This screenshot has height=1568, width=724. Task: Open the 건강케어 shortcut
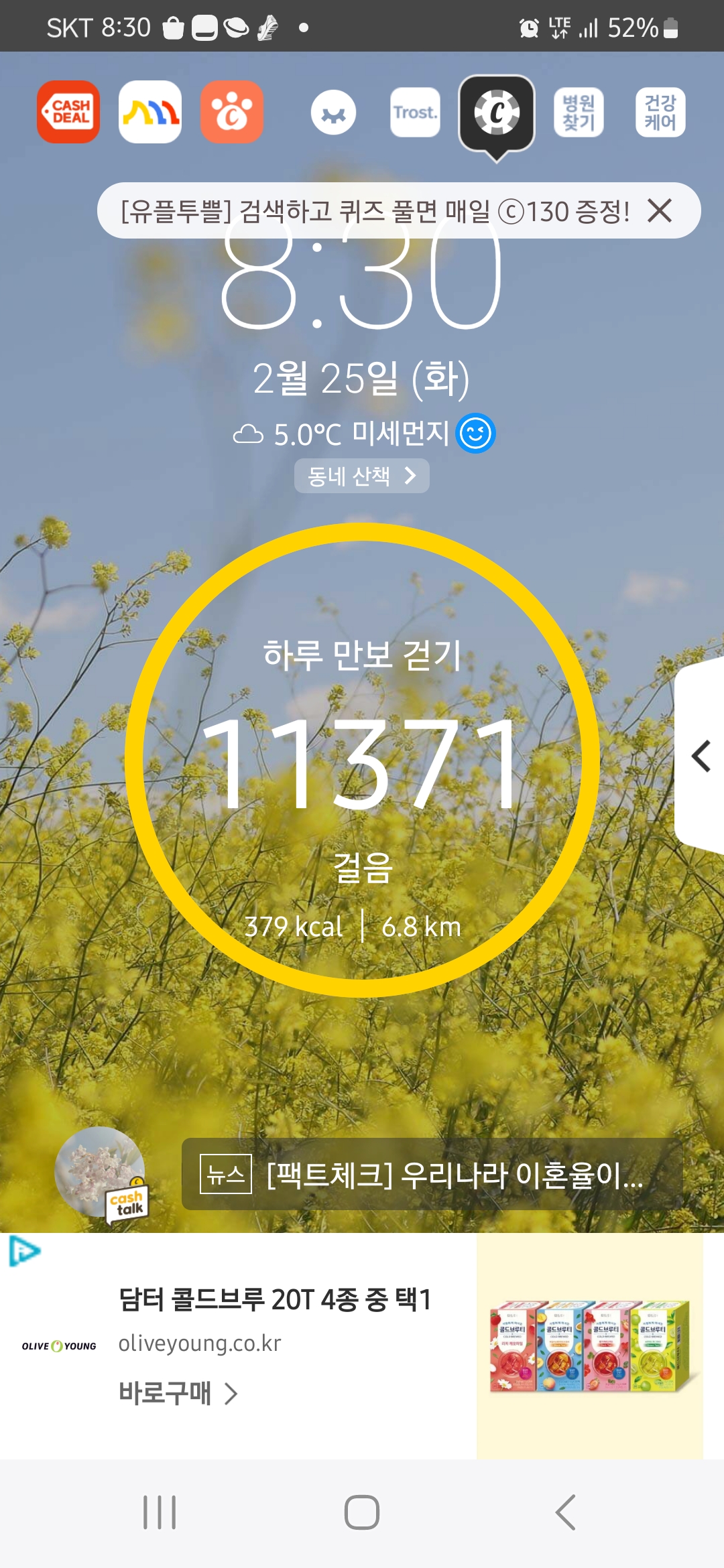660,112
